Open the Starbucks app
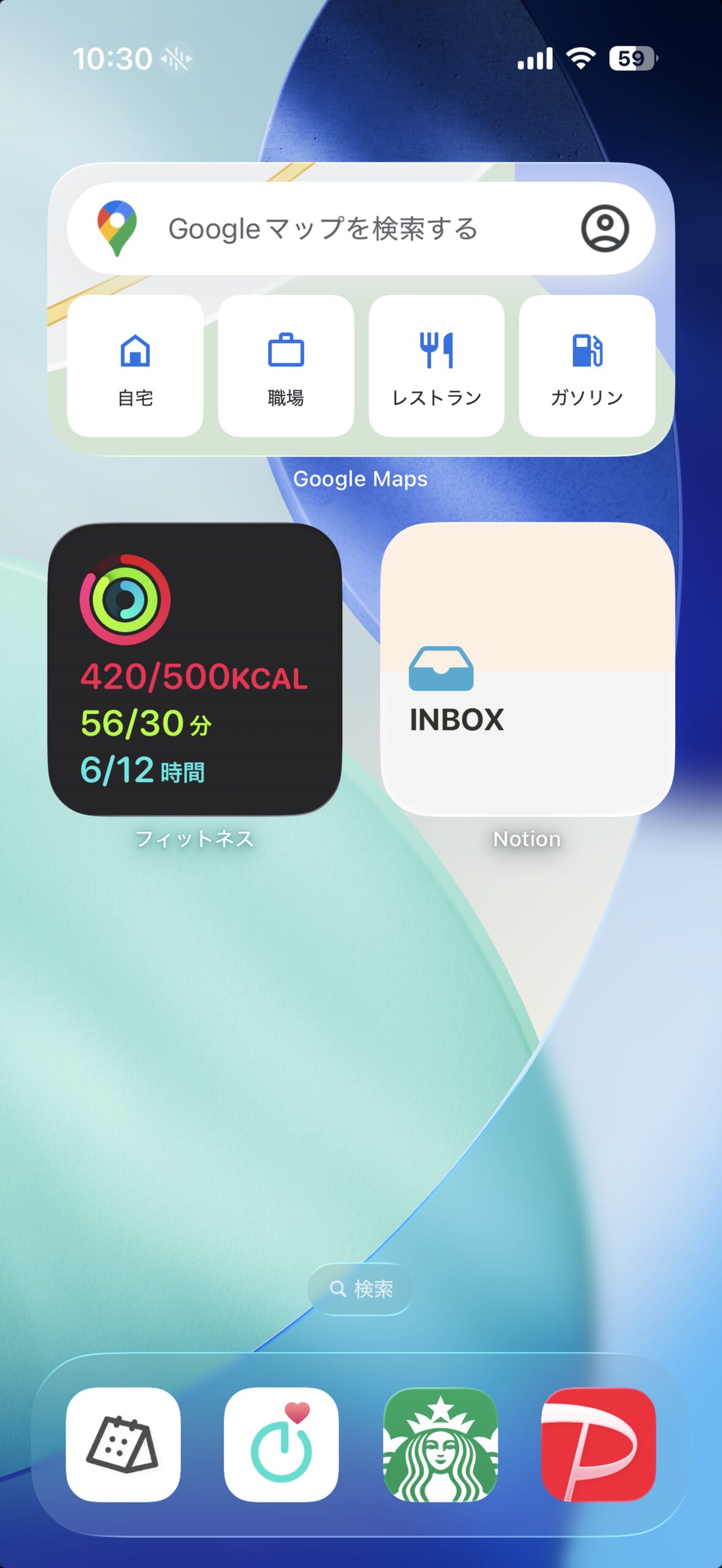The height and width of the screenshot is (1568, 722). (440, 1444)
